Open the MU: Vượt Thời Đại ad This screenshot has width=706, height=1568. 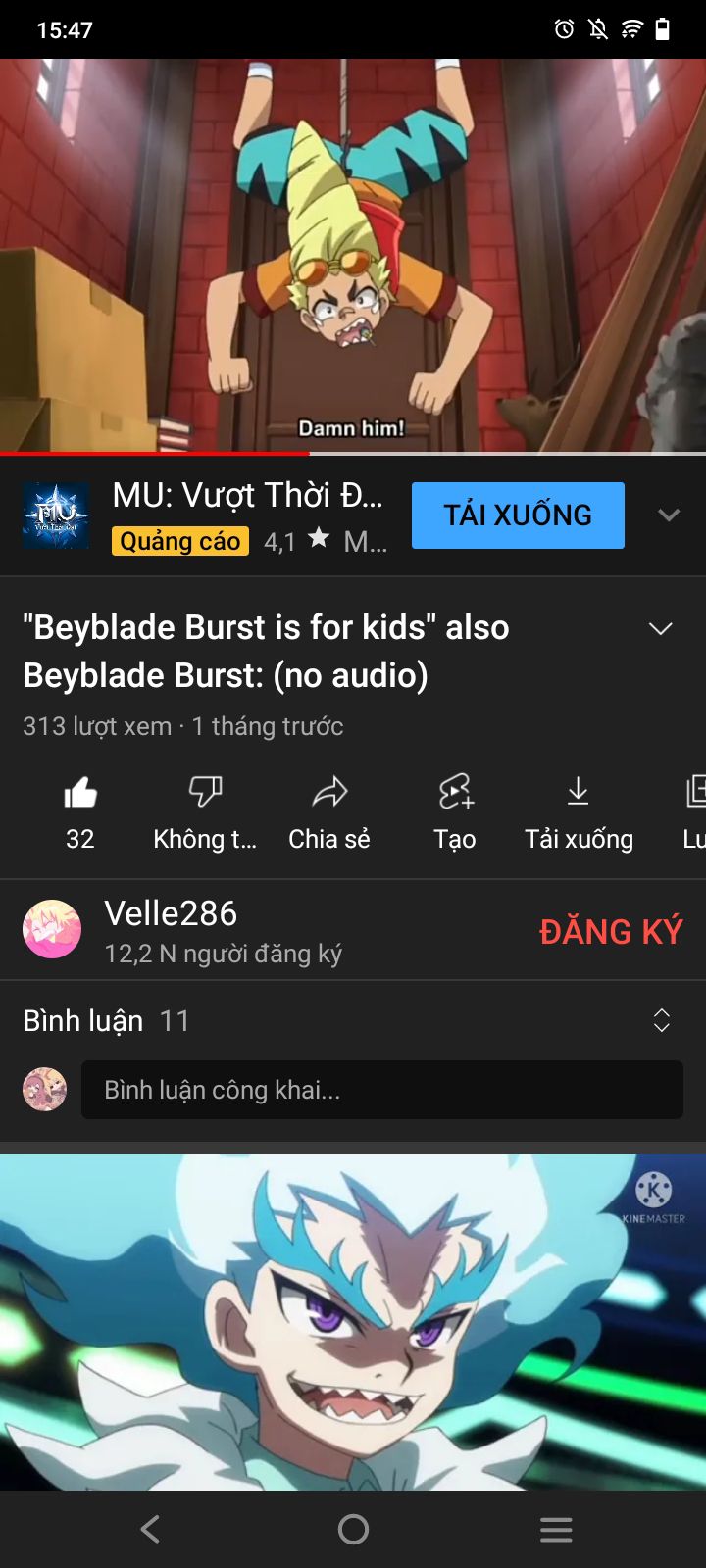click(x=247, y=496)
